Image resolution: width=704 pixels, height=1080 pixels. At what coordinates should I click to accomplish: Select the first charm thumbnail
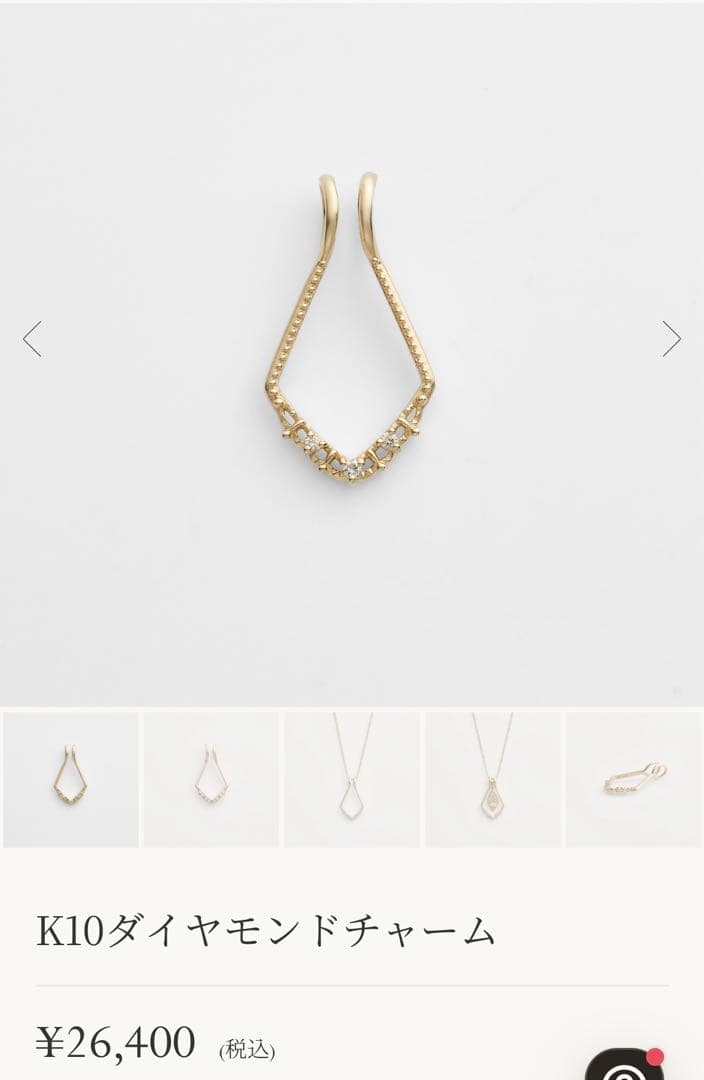[x=70, y=779]
